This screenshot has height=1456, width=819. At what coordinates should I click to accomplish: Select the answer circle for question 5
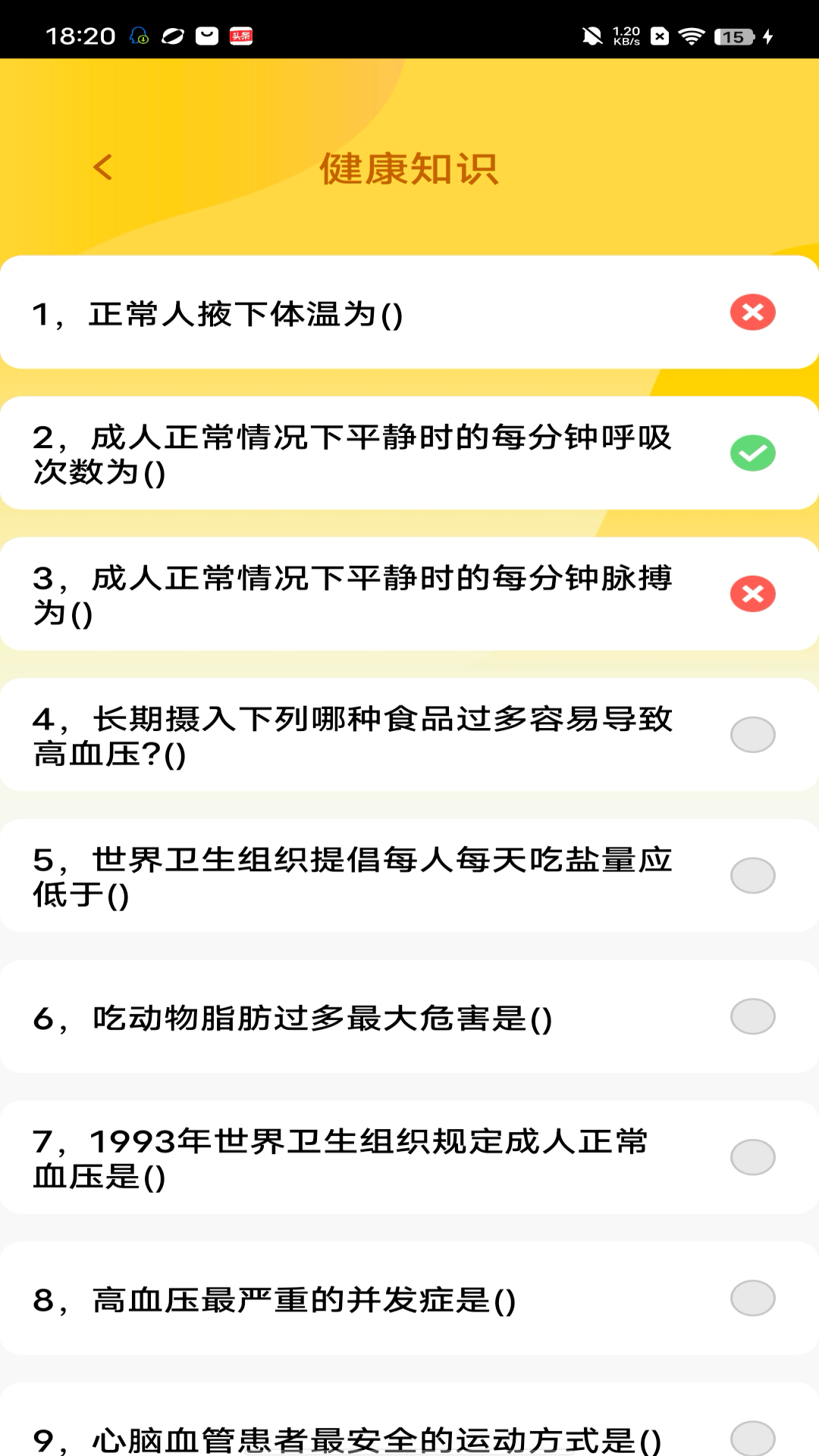tap(752, 876)
